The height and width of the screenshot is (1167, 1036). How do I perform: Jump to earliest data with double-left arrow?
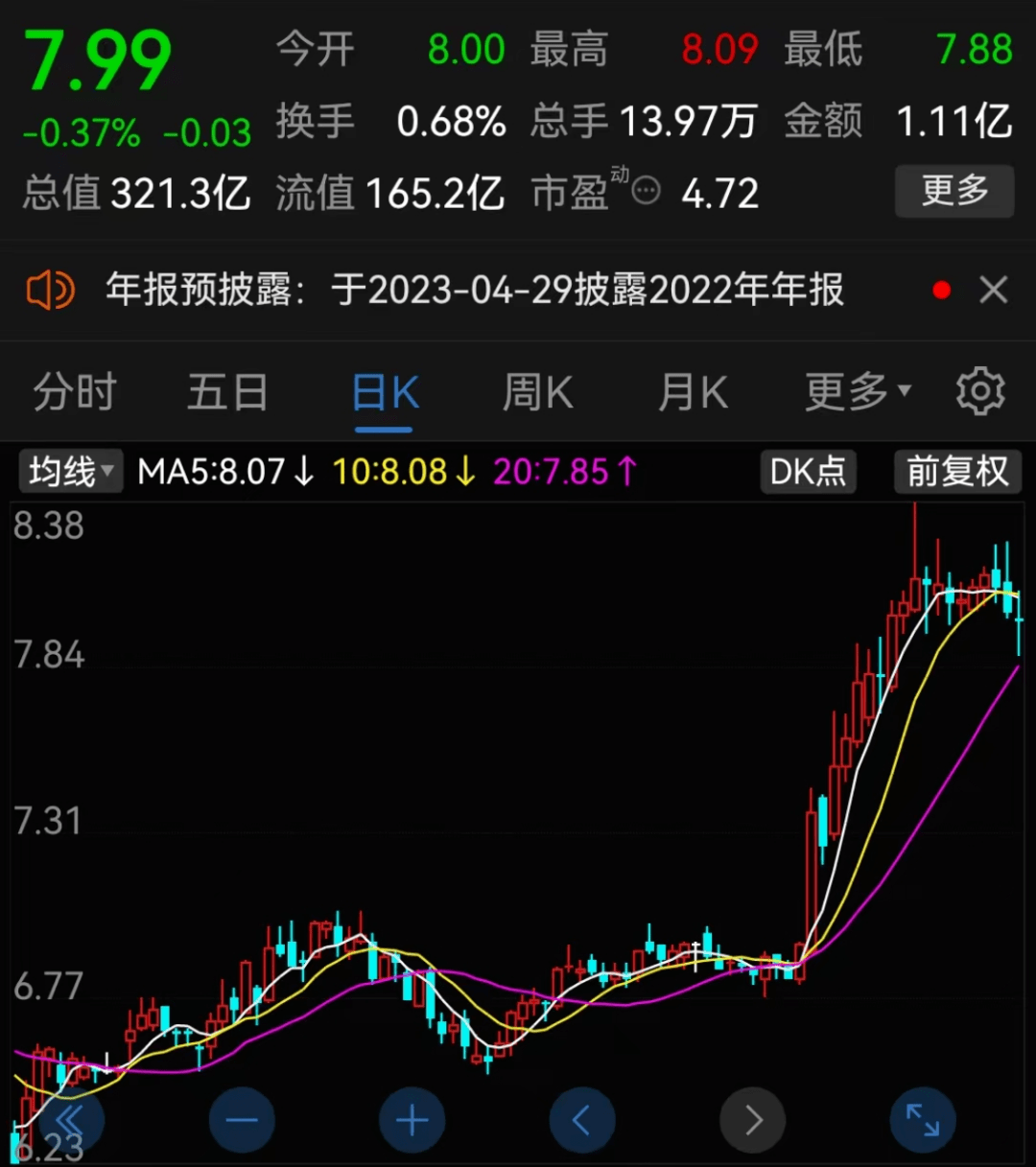coord(71,1120)
